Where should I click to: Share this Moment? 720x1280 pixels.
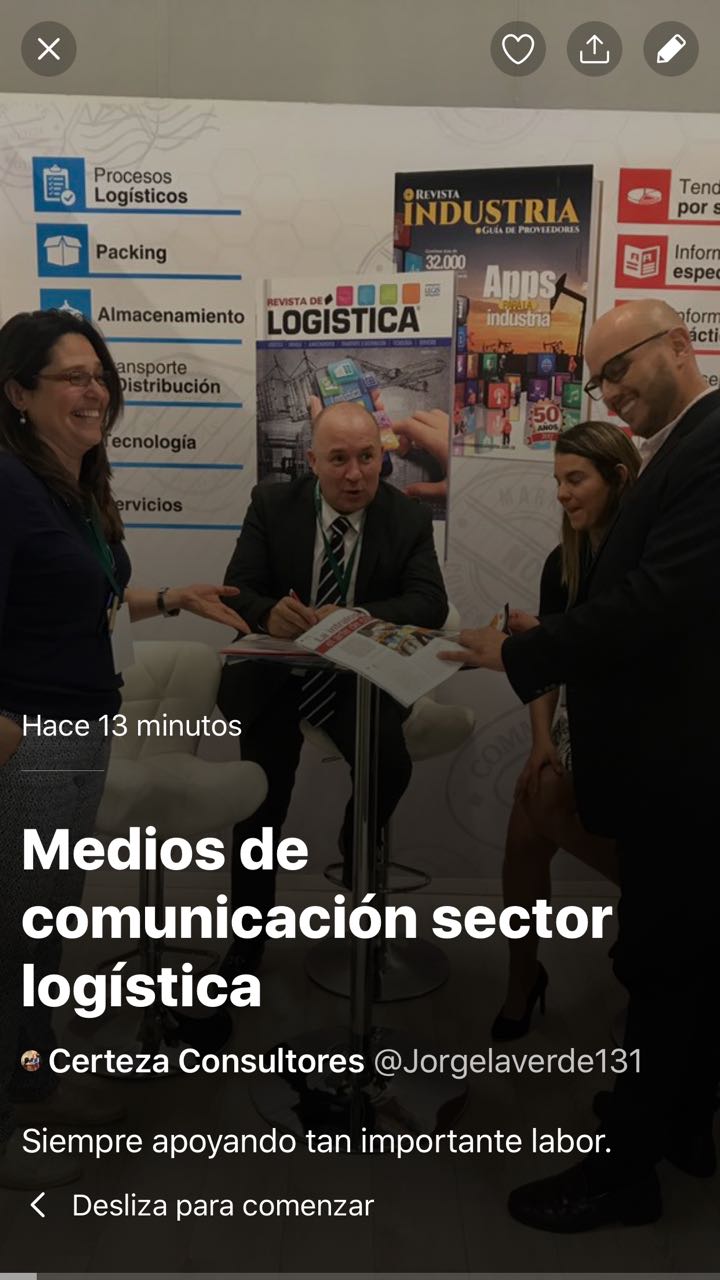click(594, 49)
